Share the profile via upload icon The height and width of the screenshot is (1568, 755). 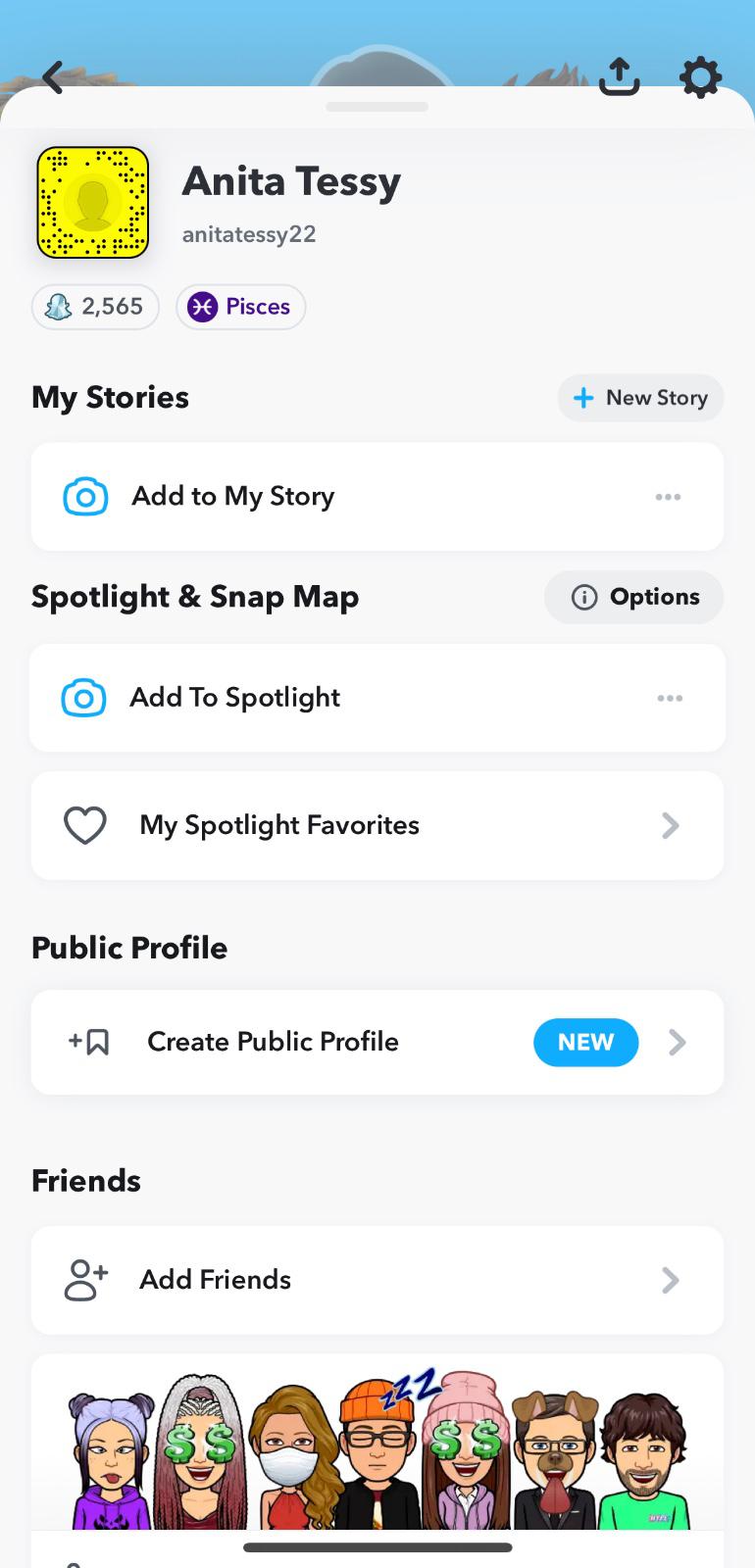tap(619, 76)
